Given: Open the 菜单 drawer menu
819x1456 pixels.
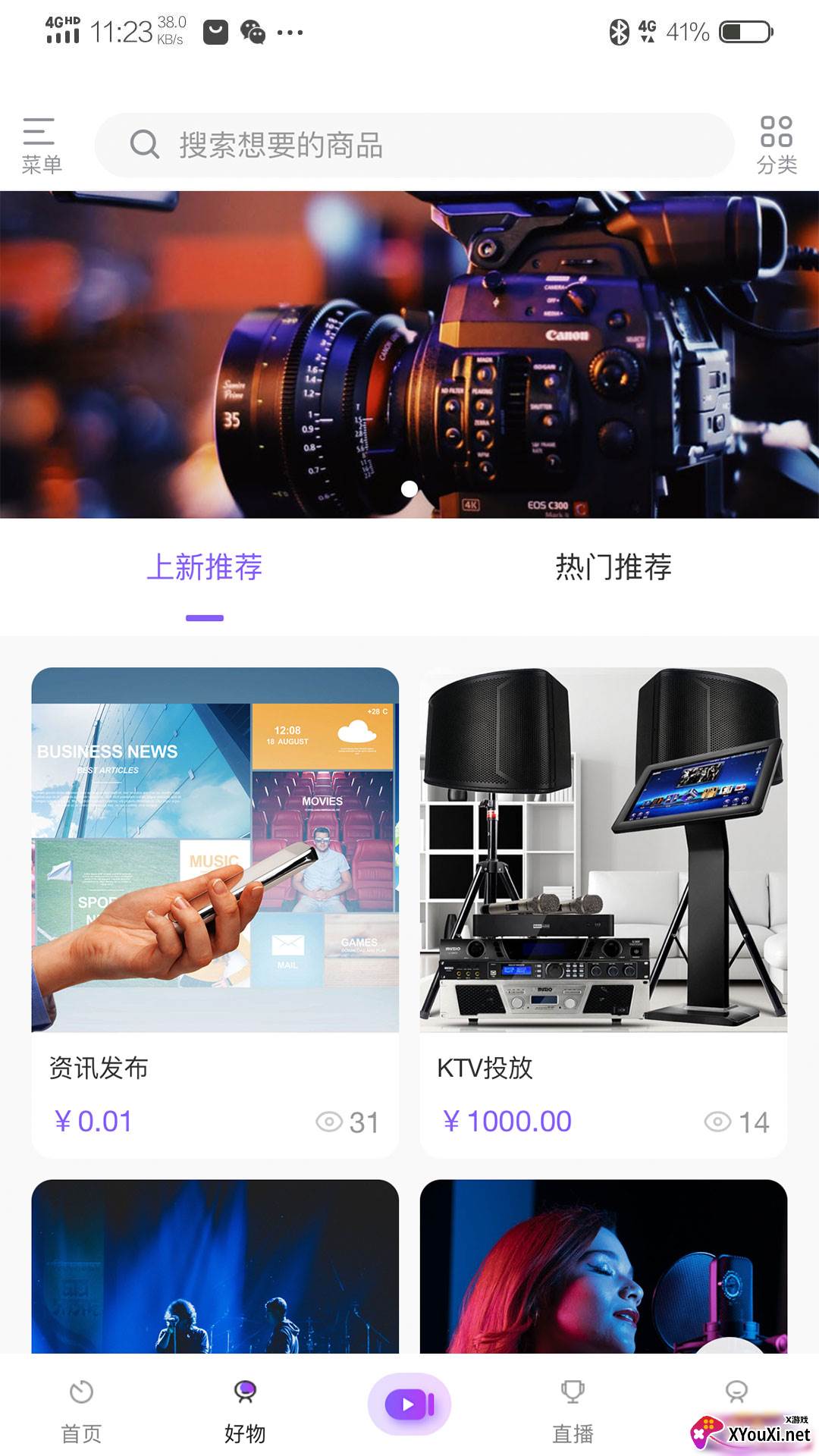Looking at the screenshot, I should pyautogui.click(x=41, y=145).
